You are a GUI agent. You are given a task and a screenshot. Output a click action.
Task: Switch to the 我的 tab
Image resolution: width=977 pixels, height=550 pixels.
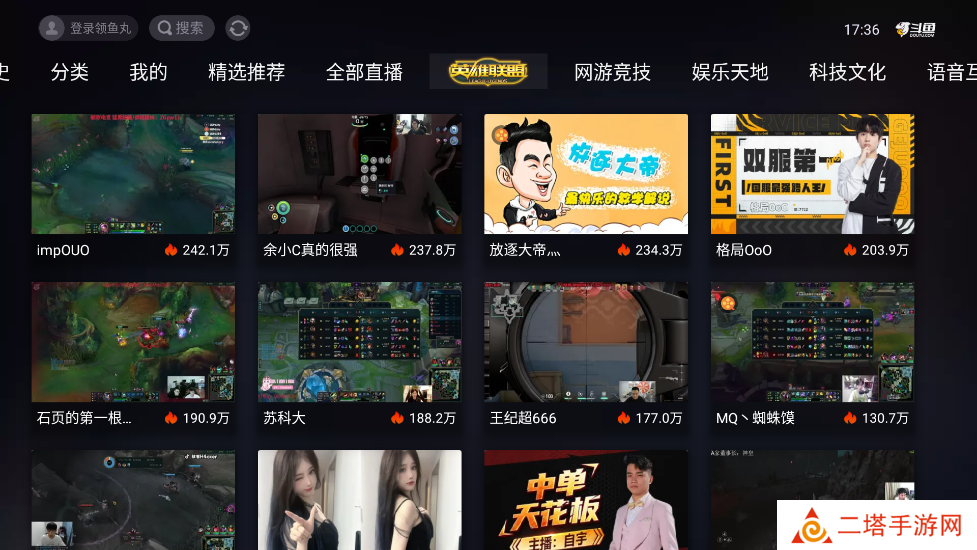[x=148, y=72]
